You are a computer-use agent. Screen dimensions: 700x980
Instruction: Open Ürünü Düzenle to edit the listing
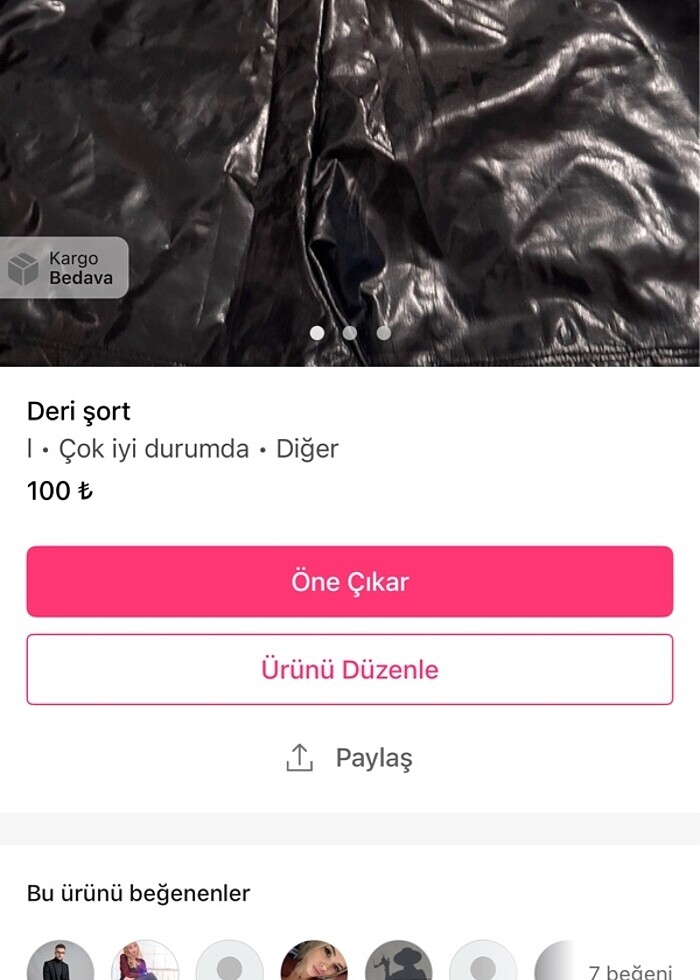click(350, 669)
